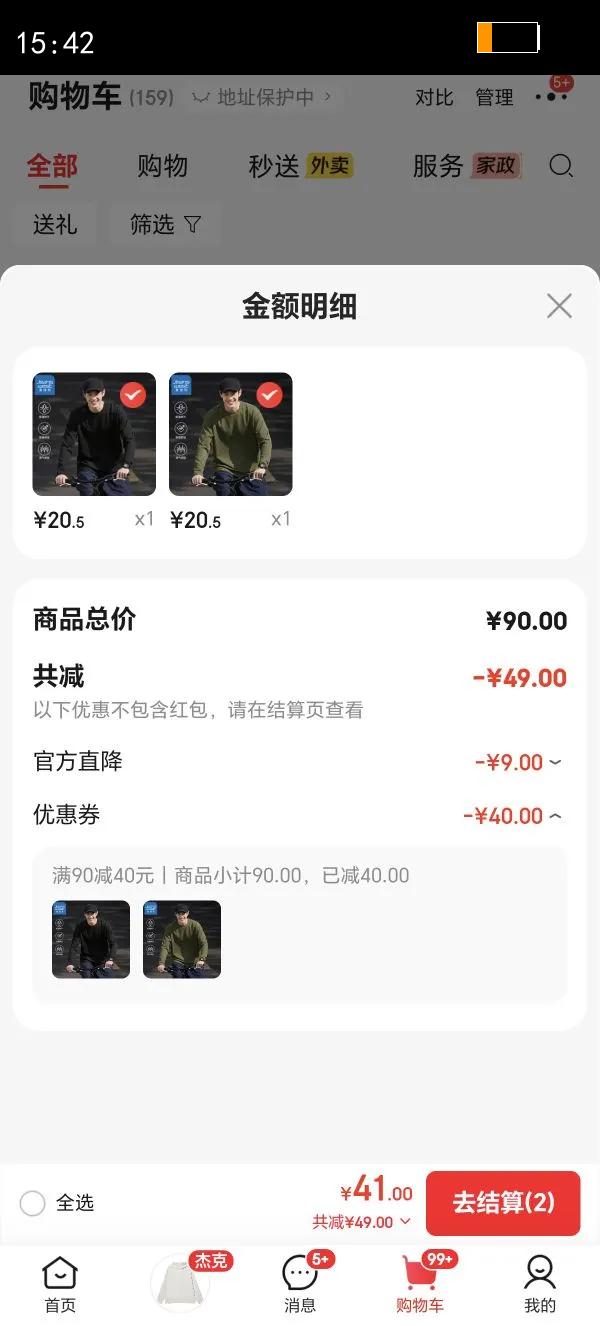Go to the 首页 home tab

(x=60, y=1285)
